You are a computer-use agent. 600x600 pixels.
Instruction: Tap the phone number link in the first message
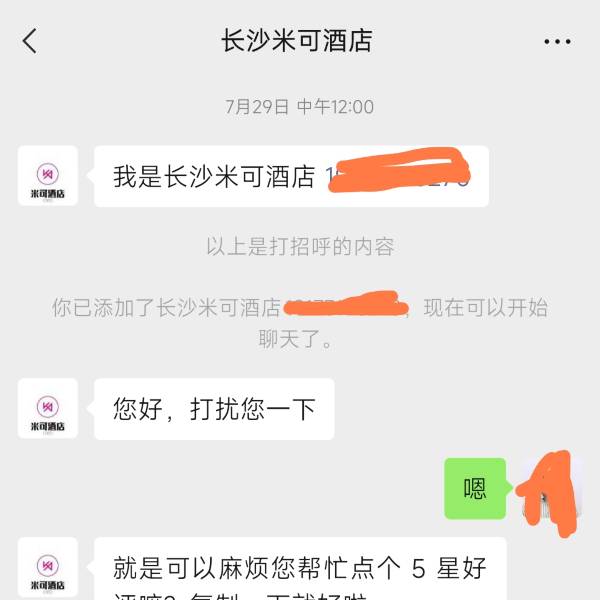397,177
